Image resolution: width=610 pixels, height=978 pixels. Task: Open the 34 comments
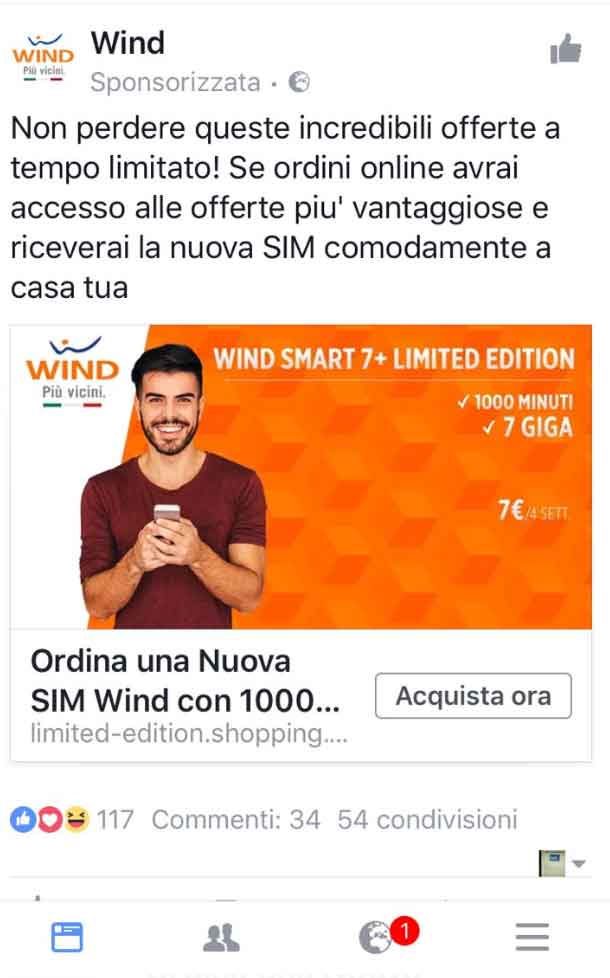[x=236, y=820]
